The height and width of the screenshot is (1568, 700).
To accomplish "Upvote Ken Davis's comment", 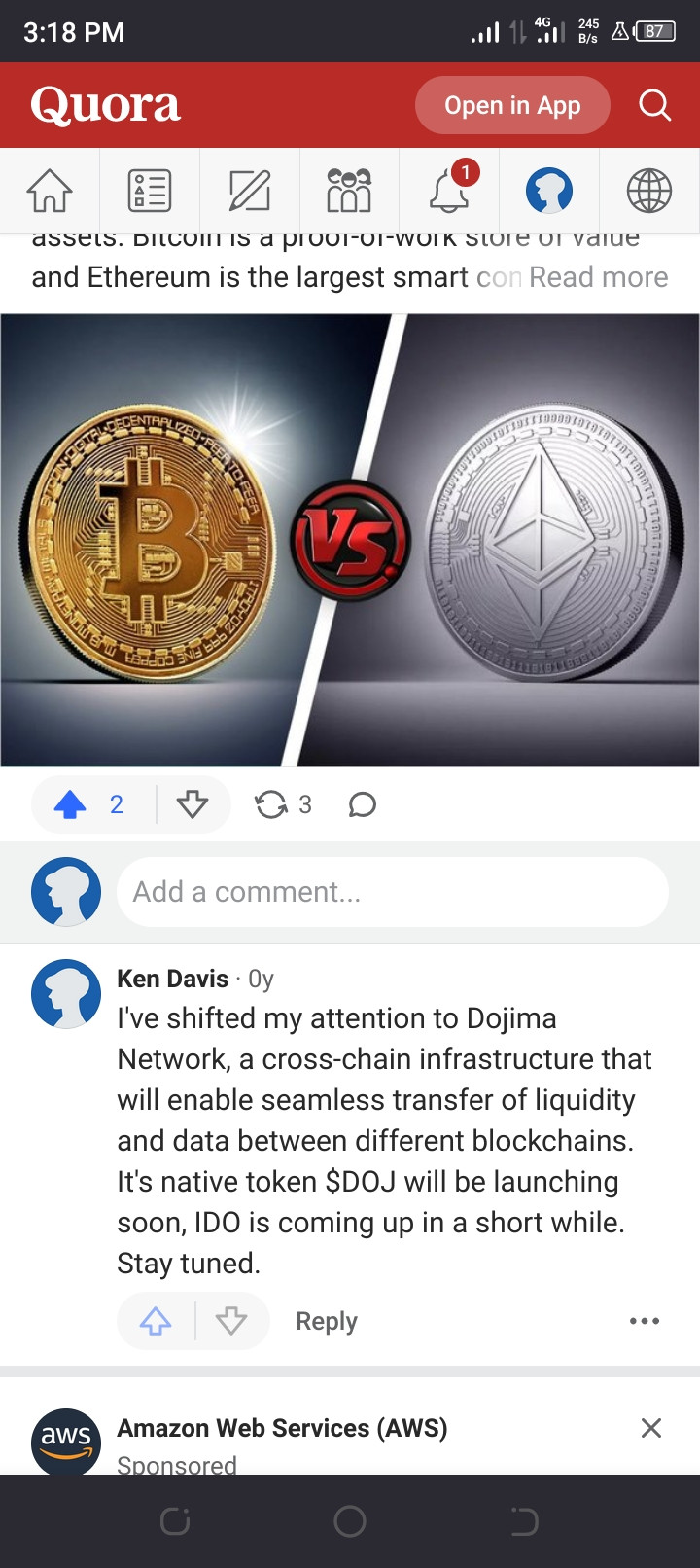I will pyautogui.click(x=156, y=1321).
